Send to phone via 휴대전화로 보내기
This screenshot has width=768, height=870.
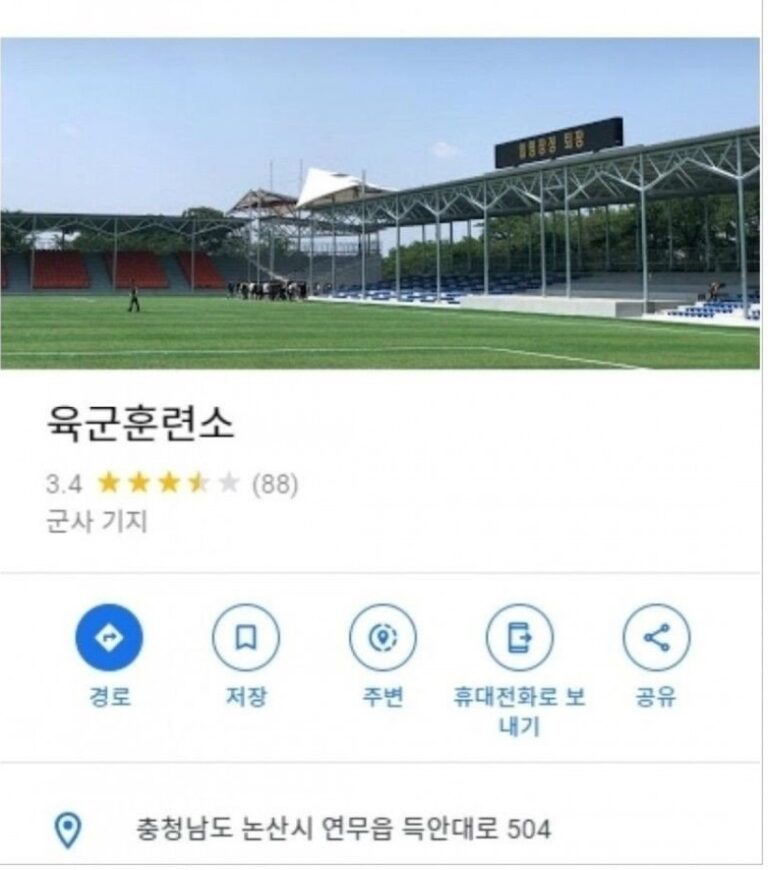click(518, 638)
